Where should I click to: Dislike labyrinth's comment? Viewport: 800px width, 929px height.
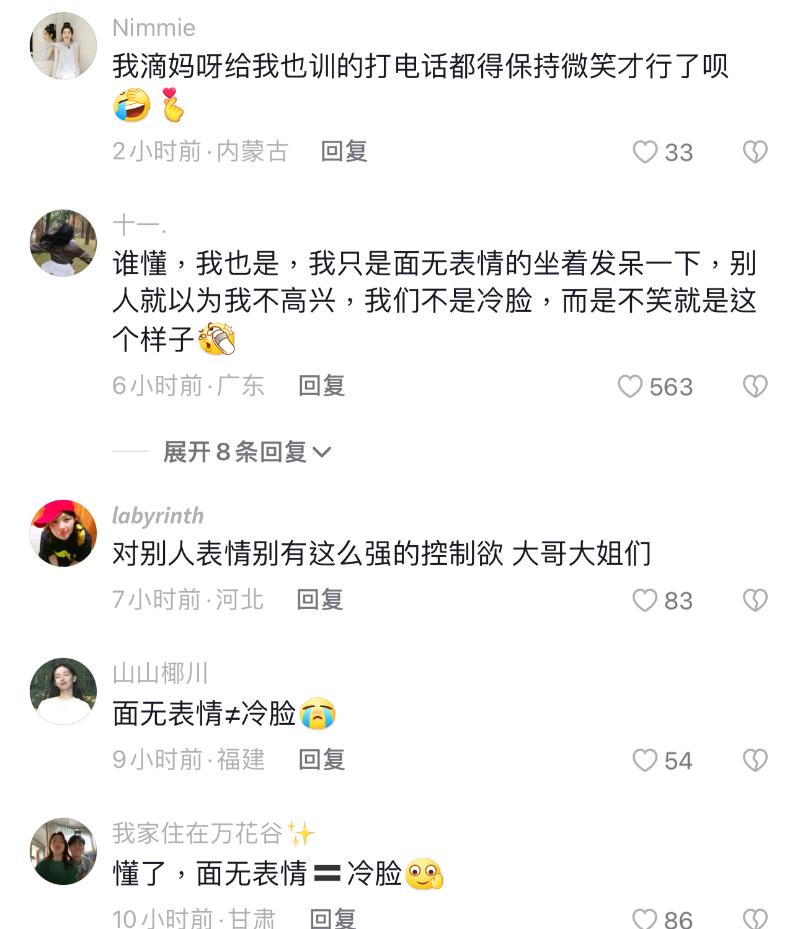click(x=755, y=600)
